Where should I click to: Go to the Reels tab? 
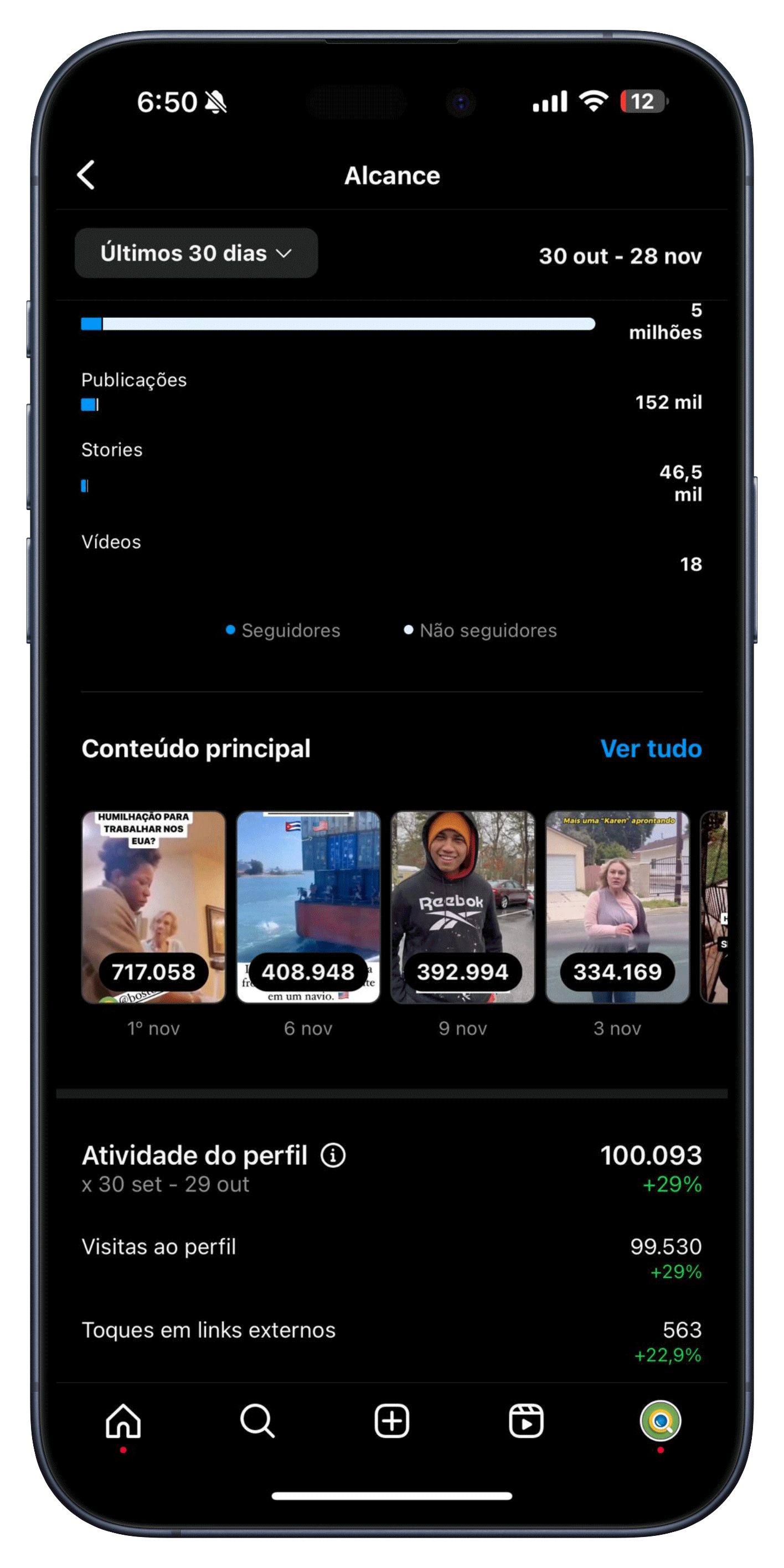click(x=526, y=1421)
